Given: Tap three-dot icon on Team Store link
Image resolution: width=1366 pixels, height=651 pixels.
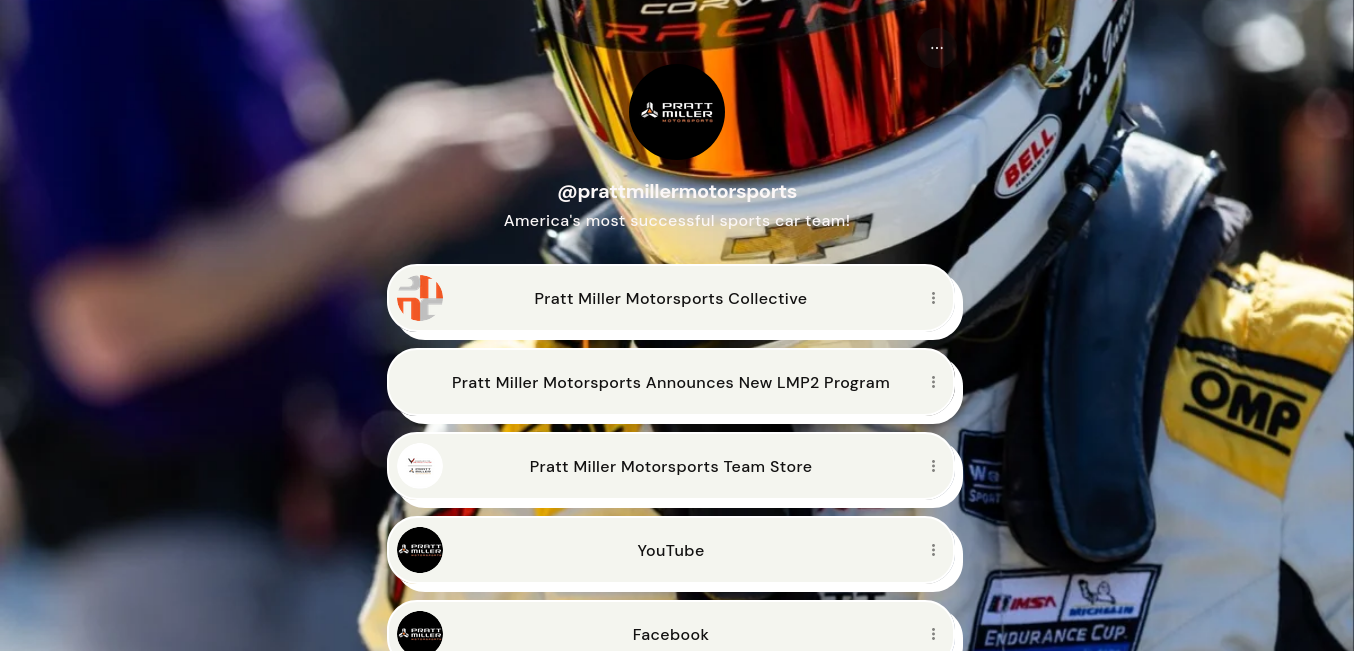Looking at the screenshot, I should click(x=933, y=466).
